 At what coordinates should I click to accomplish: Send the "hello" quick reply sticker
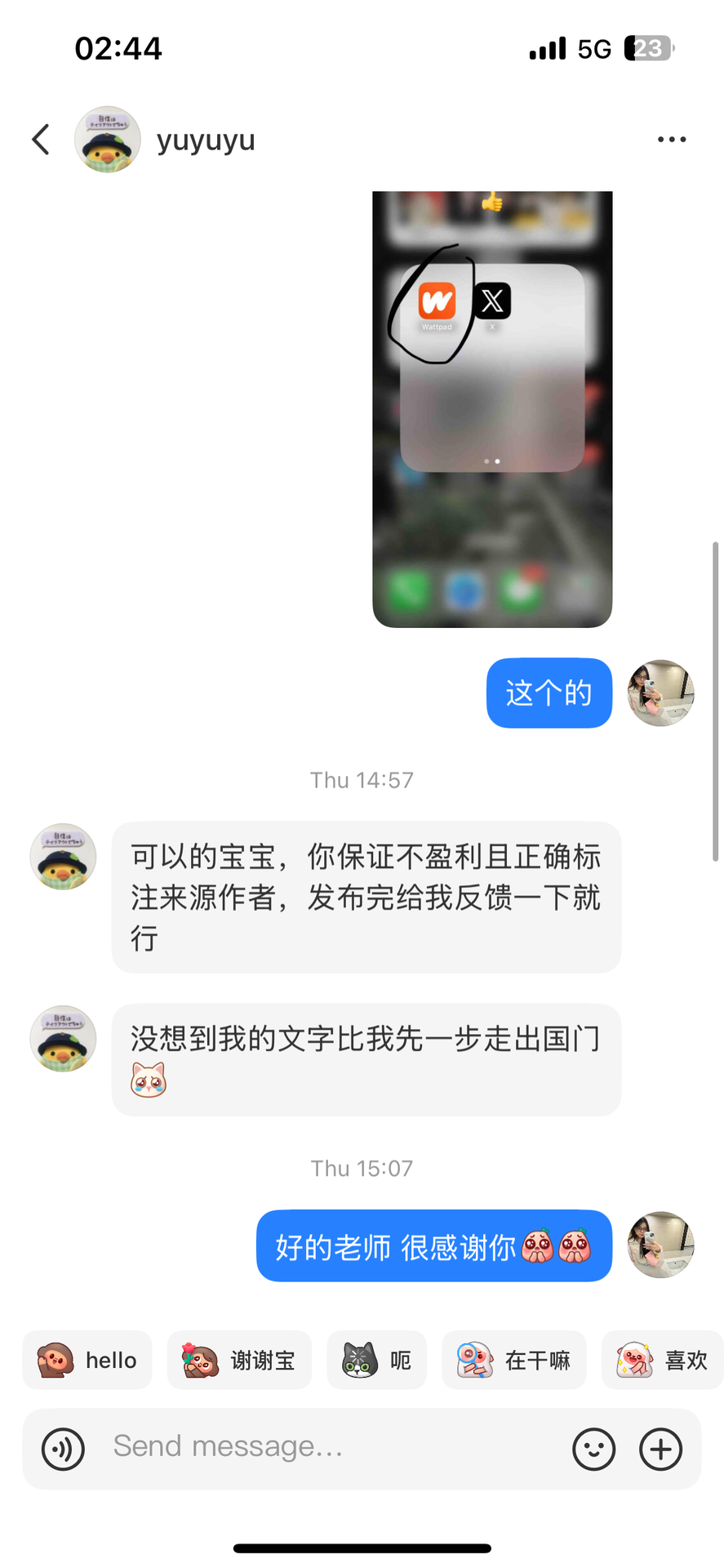point(87,1360)
